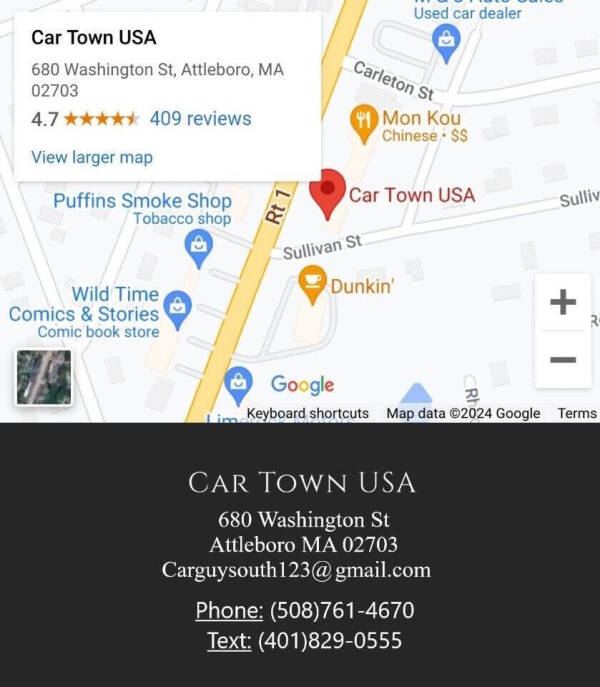
Task: Select the Puffins Smoke Shop marker
Action: point(199,246)
